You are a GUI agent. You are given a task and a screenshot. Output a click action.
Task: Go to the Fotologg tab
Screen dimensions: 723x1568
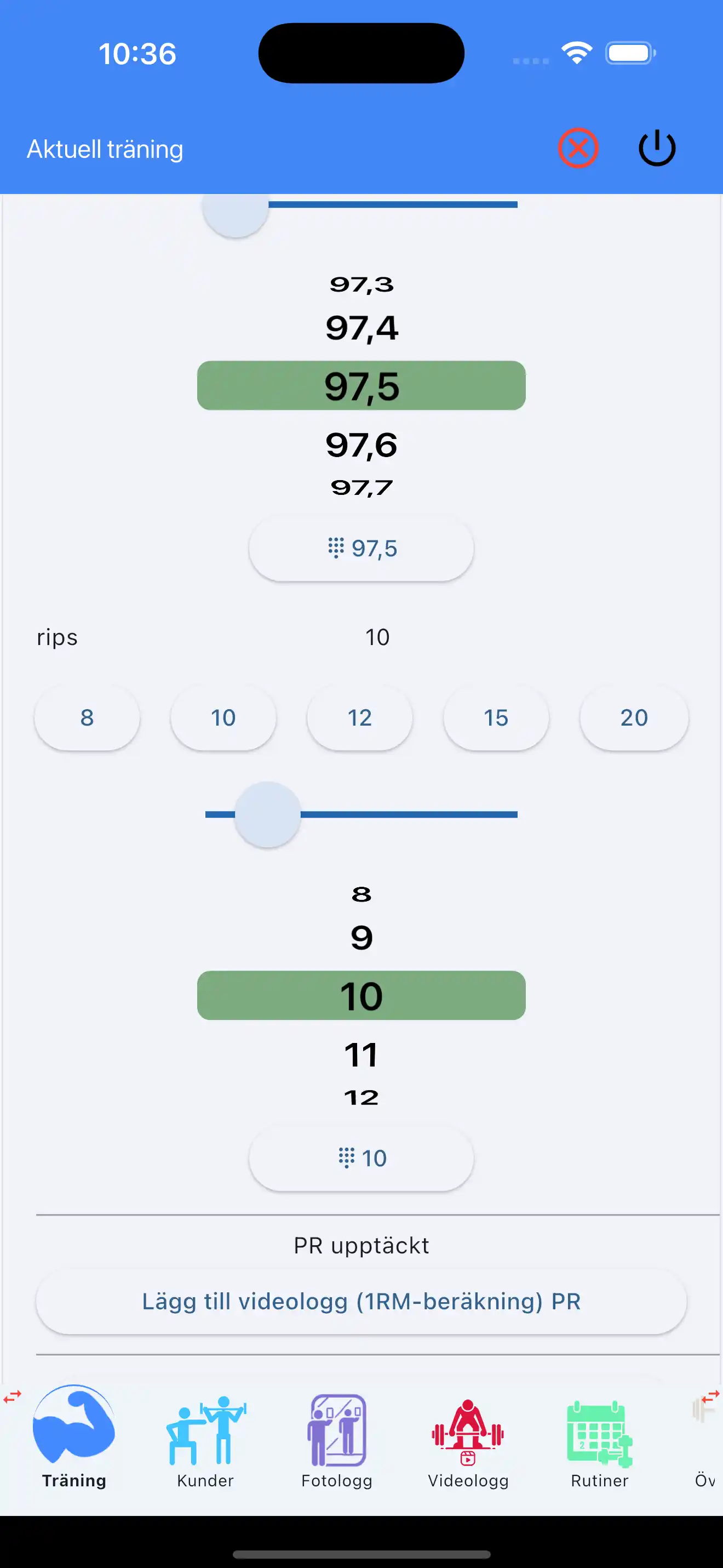click(337, 1436)
